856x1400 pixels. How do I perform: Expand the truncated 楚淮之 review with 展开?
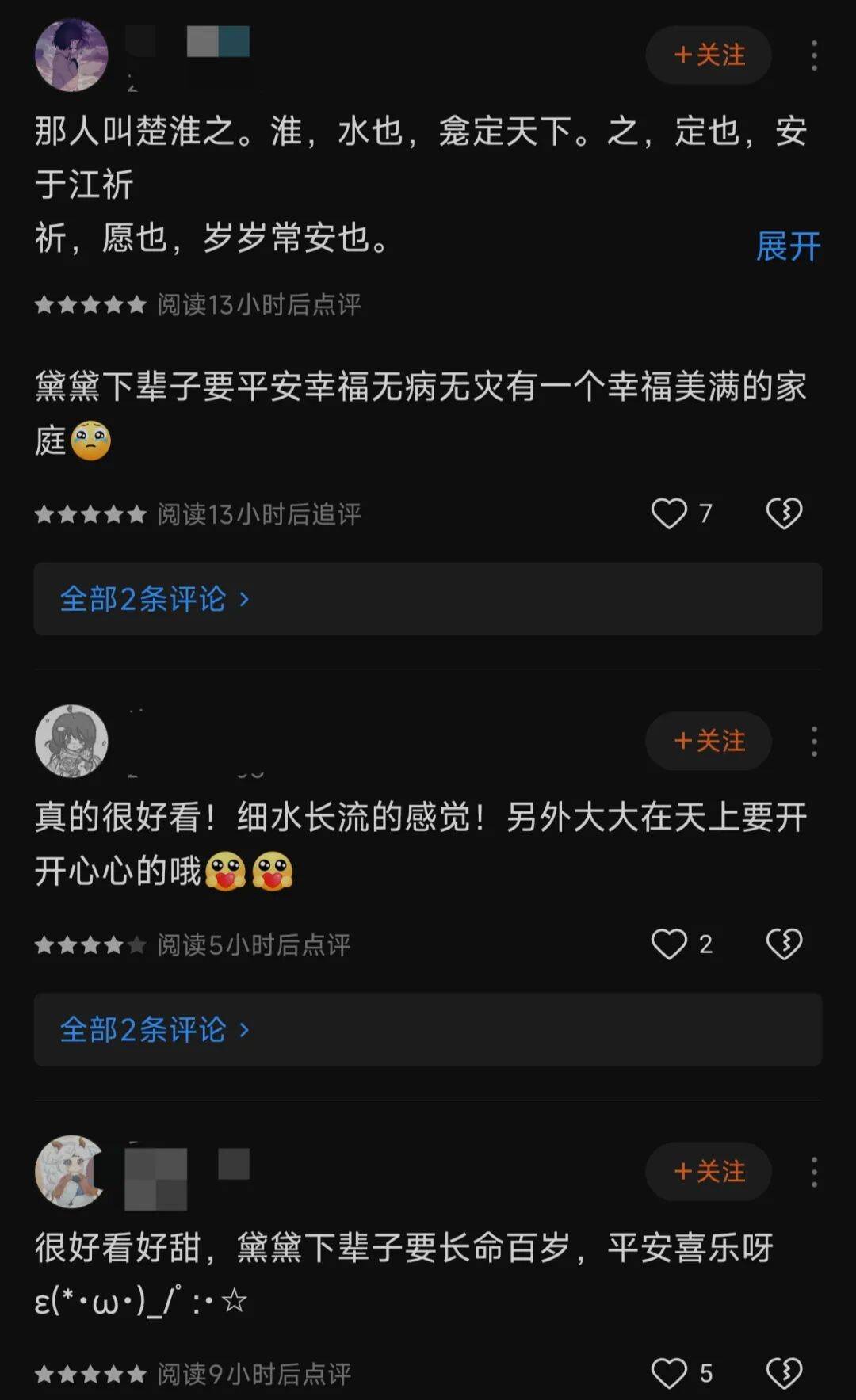[788, 246]
